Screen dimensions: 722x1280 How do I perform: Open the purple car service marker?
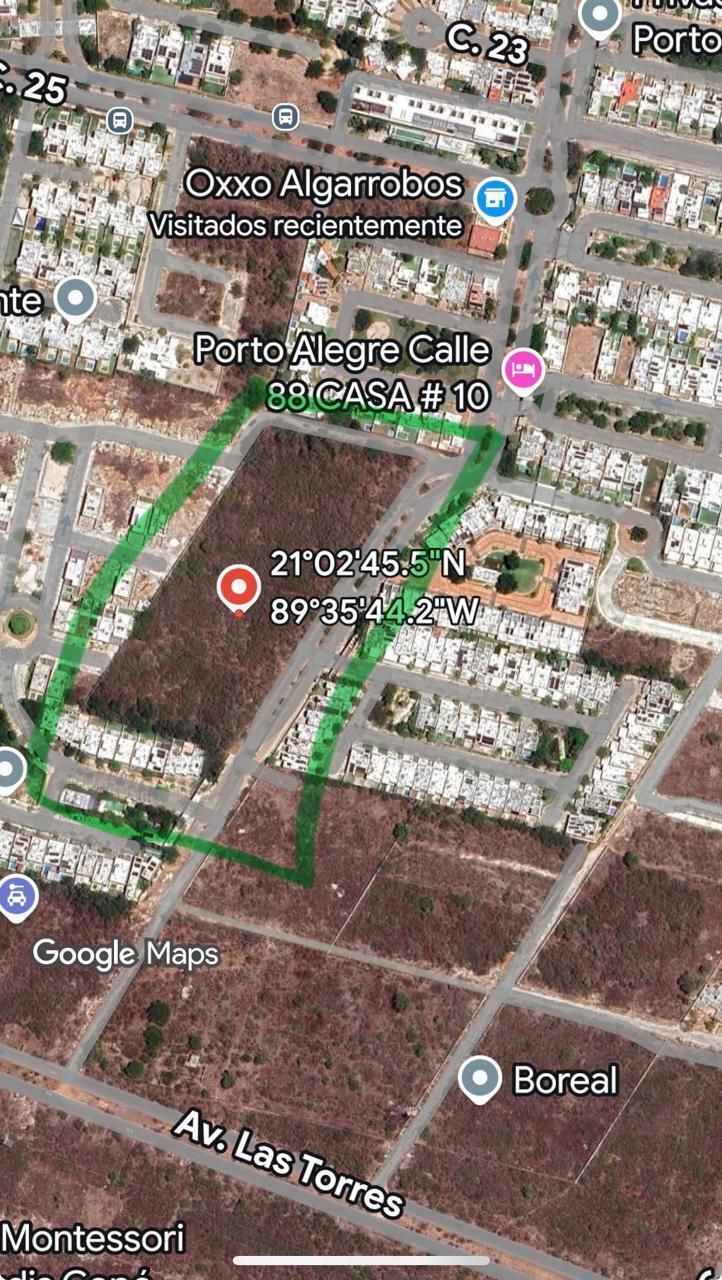(x=16, y=895)
